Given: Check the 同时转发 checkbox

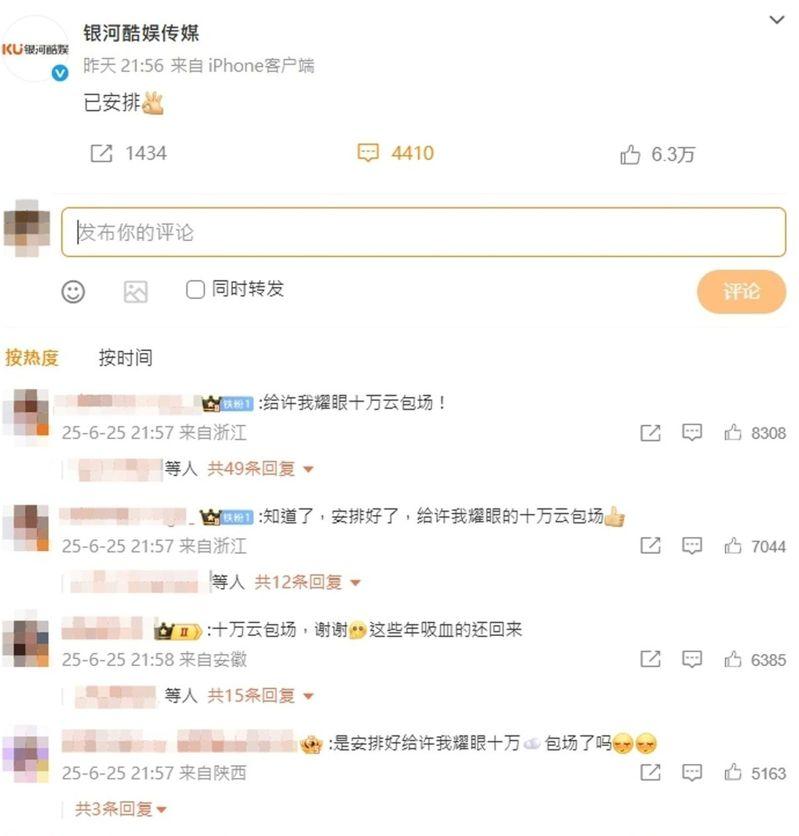Looking at the screenshot, I should tap(196, 290).
